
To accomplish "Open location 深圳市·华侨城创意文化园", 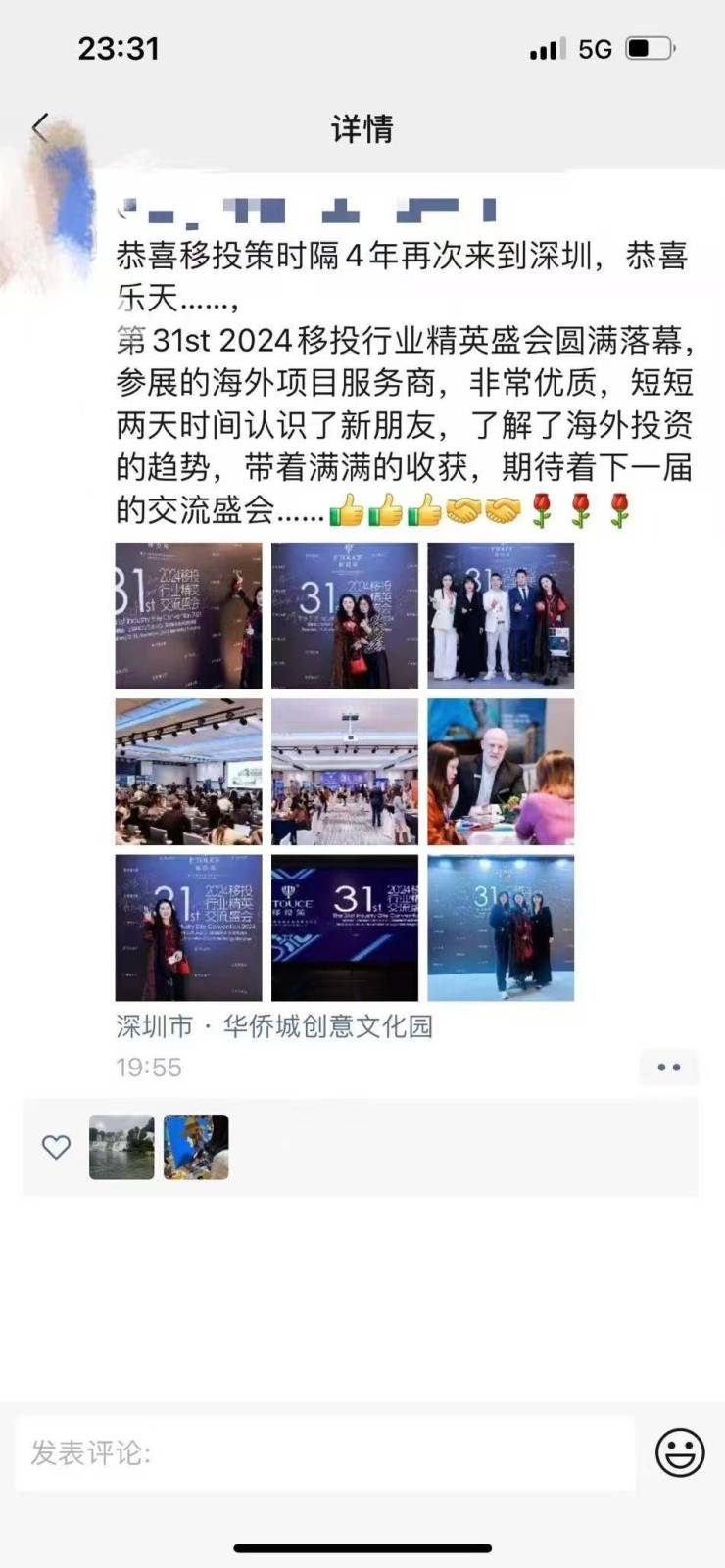I will tap(274, 1025).
